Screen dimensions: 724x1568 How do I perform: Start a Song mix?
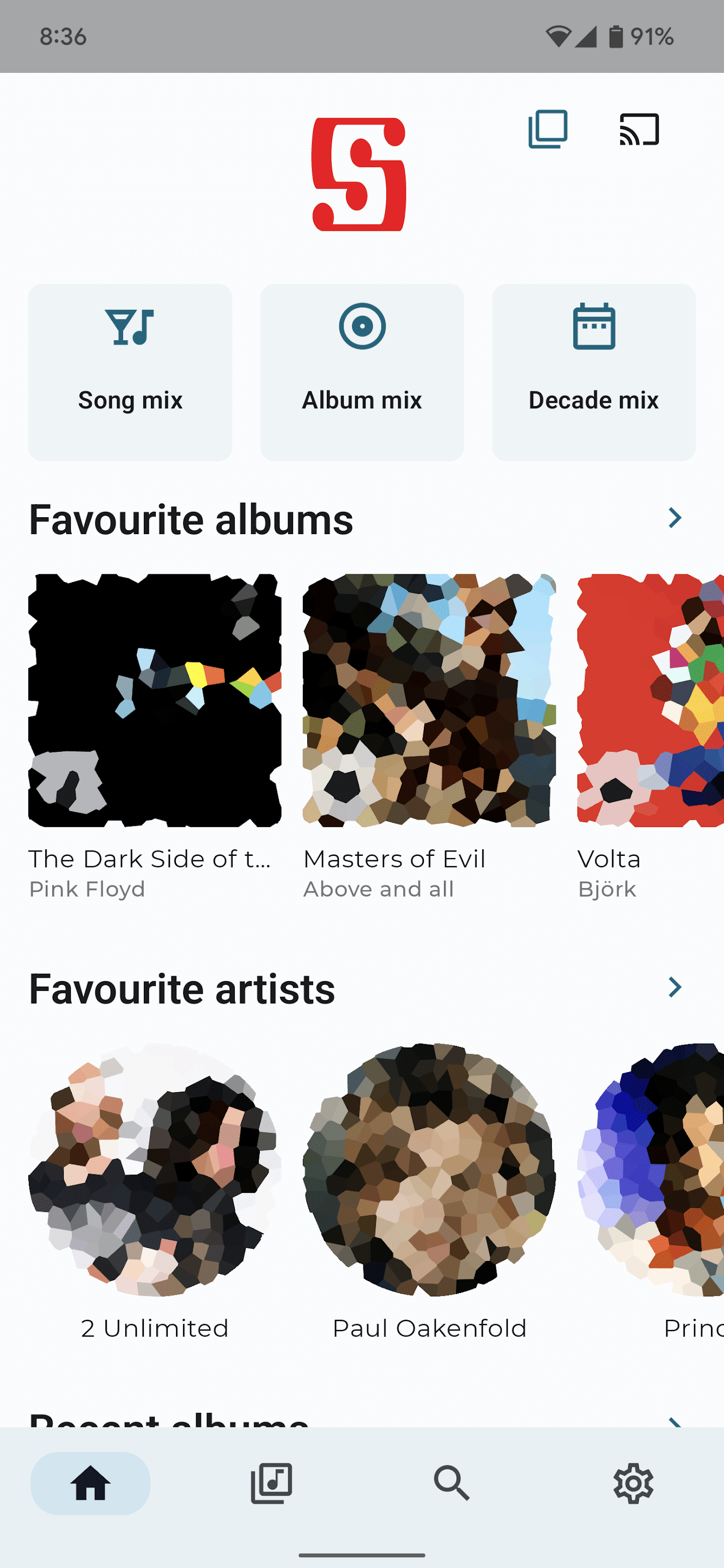point(130,372)
